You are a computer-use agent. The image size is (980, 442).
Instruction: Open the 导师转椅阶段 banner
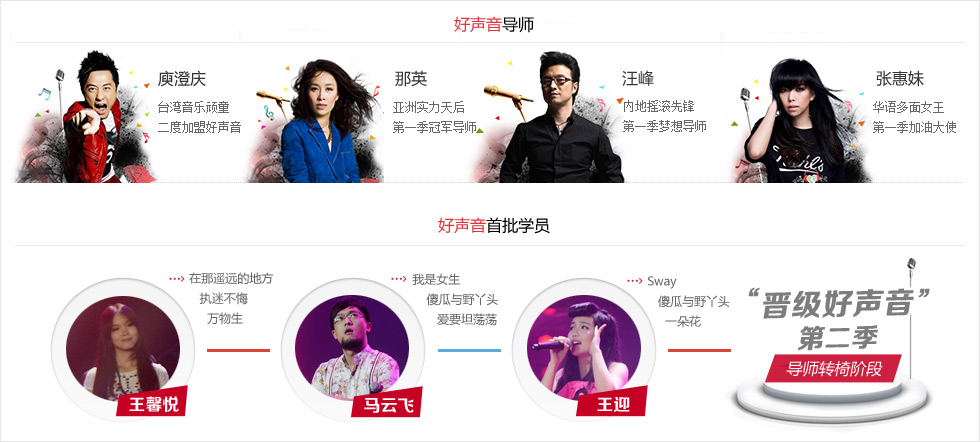point(833,368)
